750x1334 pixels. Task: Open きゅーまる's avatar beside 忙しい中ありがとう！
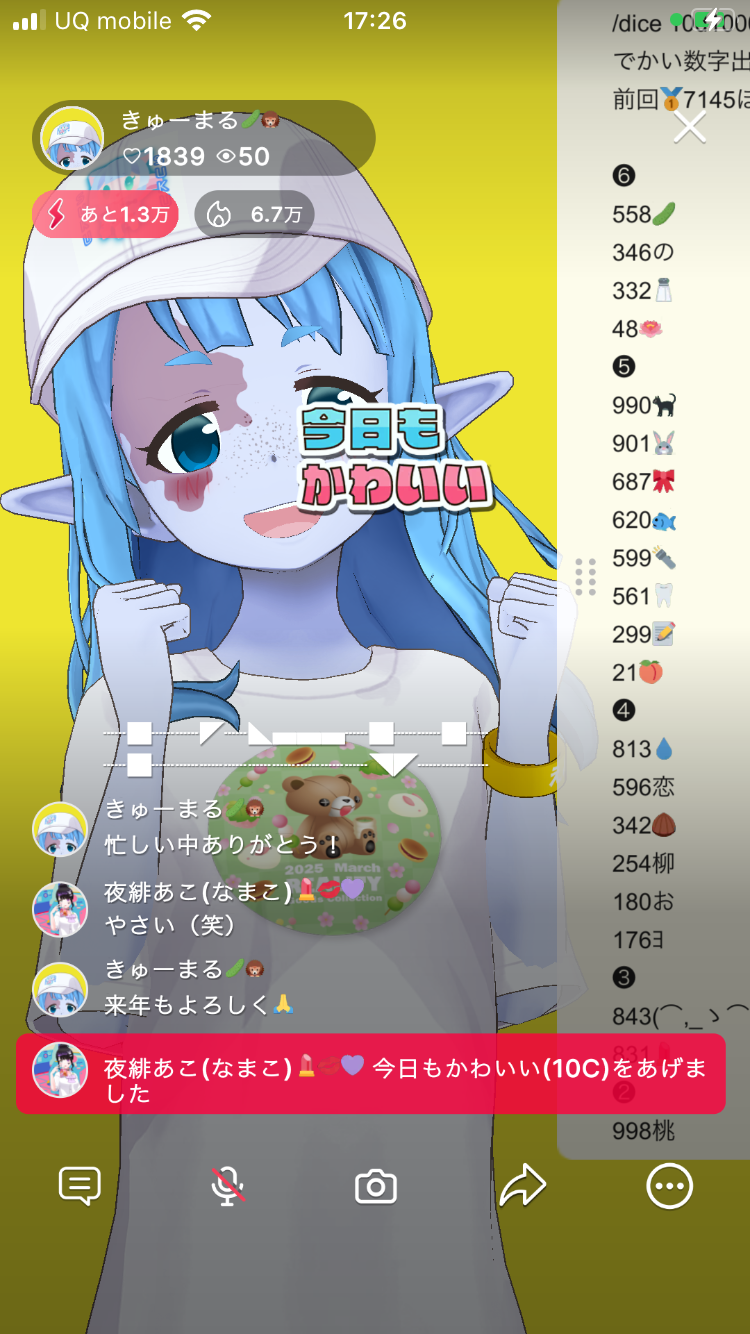[x=60, y=829]
